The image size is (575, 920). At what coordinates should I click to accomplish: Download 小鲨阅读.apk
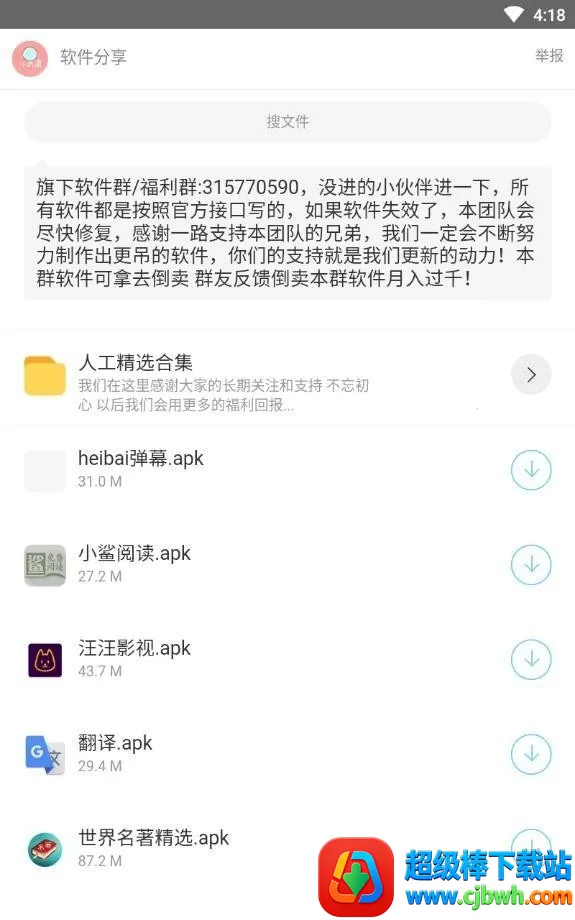point(531,565)
